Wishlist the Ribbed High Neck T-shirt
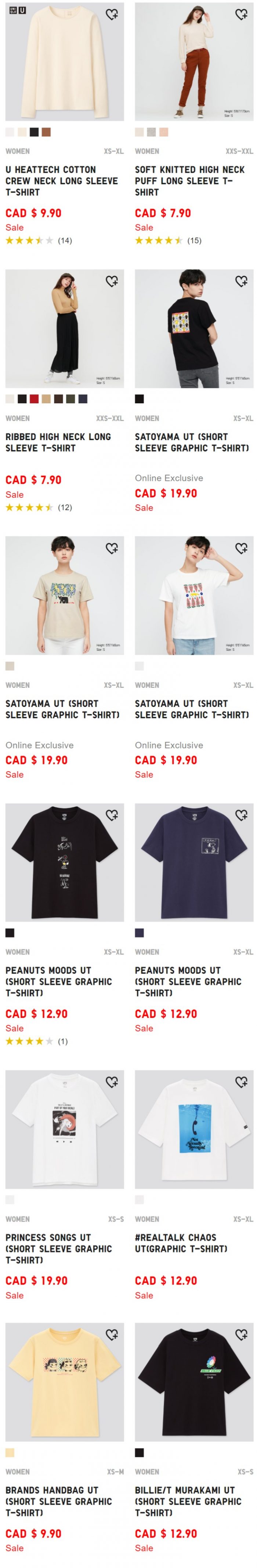The width and height of the screenshot is (257, 1568). pos(112,281)
